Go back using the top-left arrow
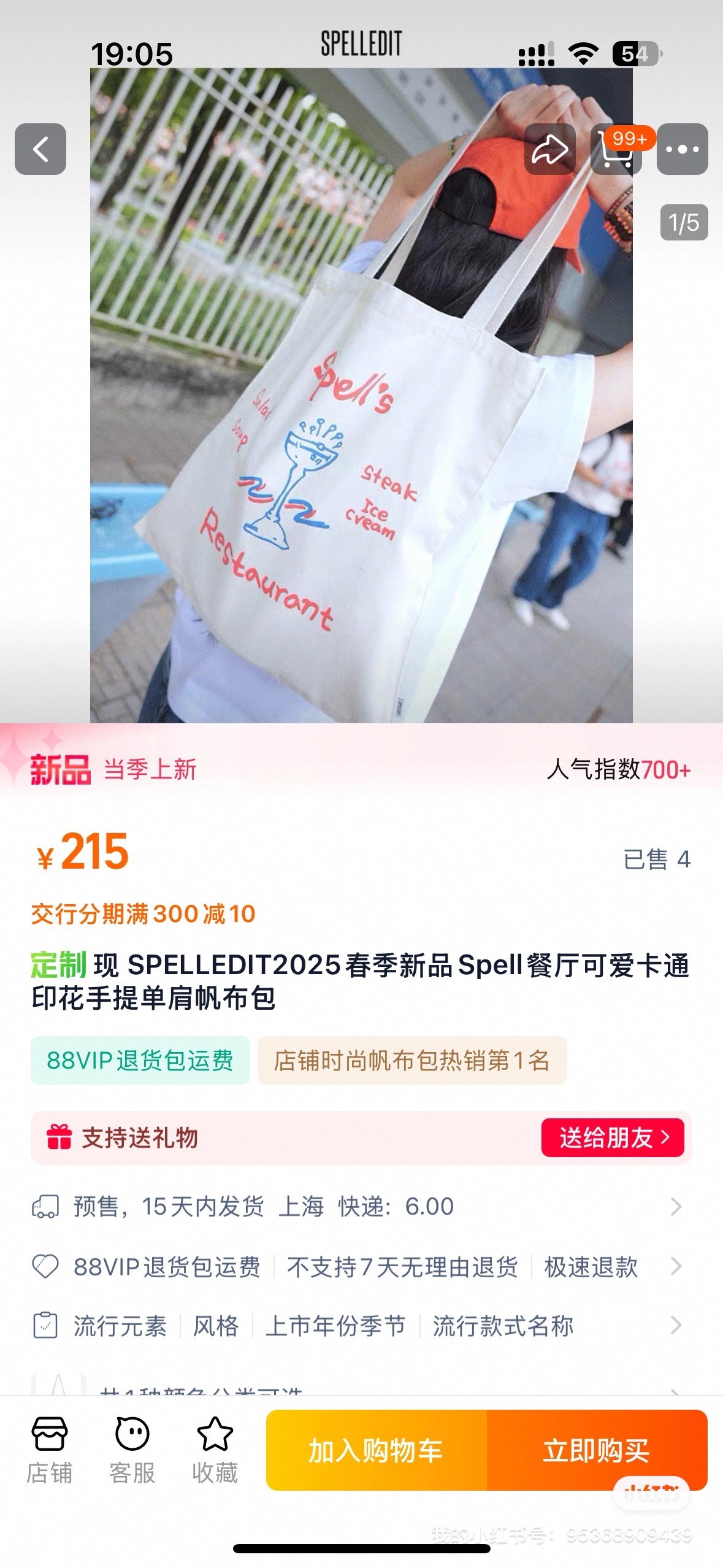Screen dimensions: 723x1568 40,149
